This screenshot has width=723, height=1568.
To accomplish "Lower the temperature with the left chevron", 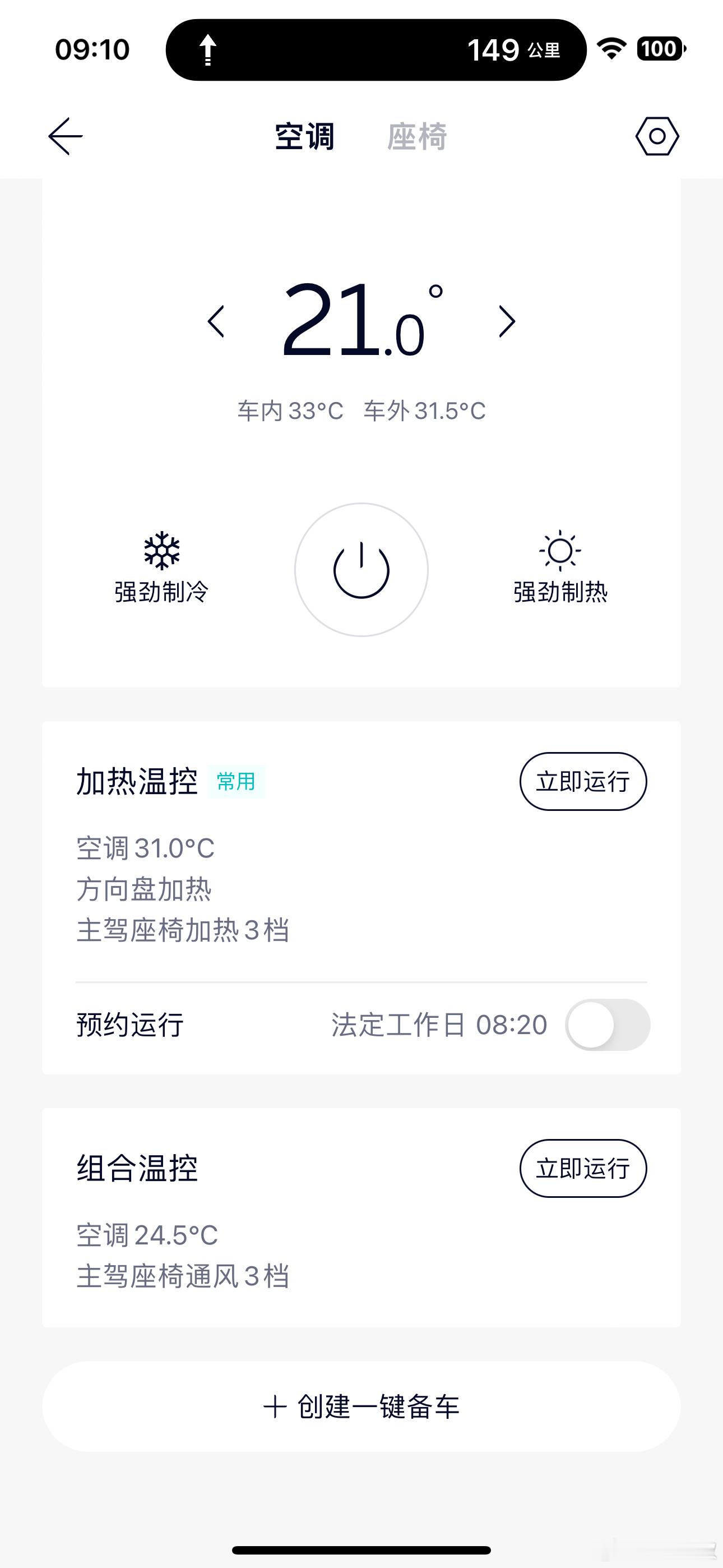I will [x=216, y=321].
